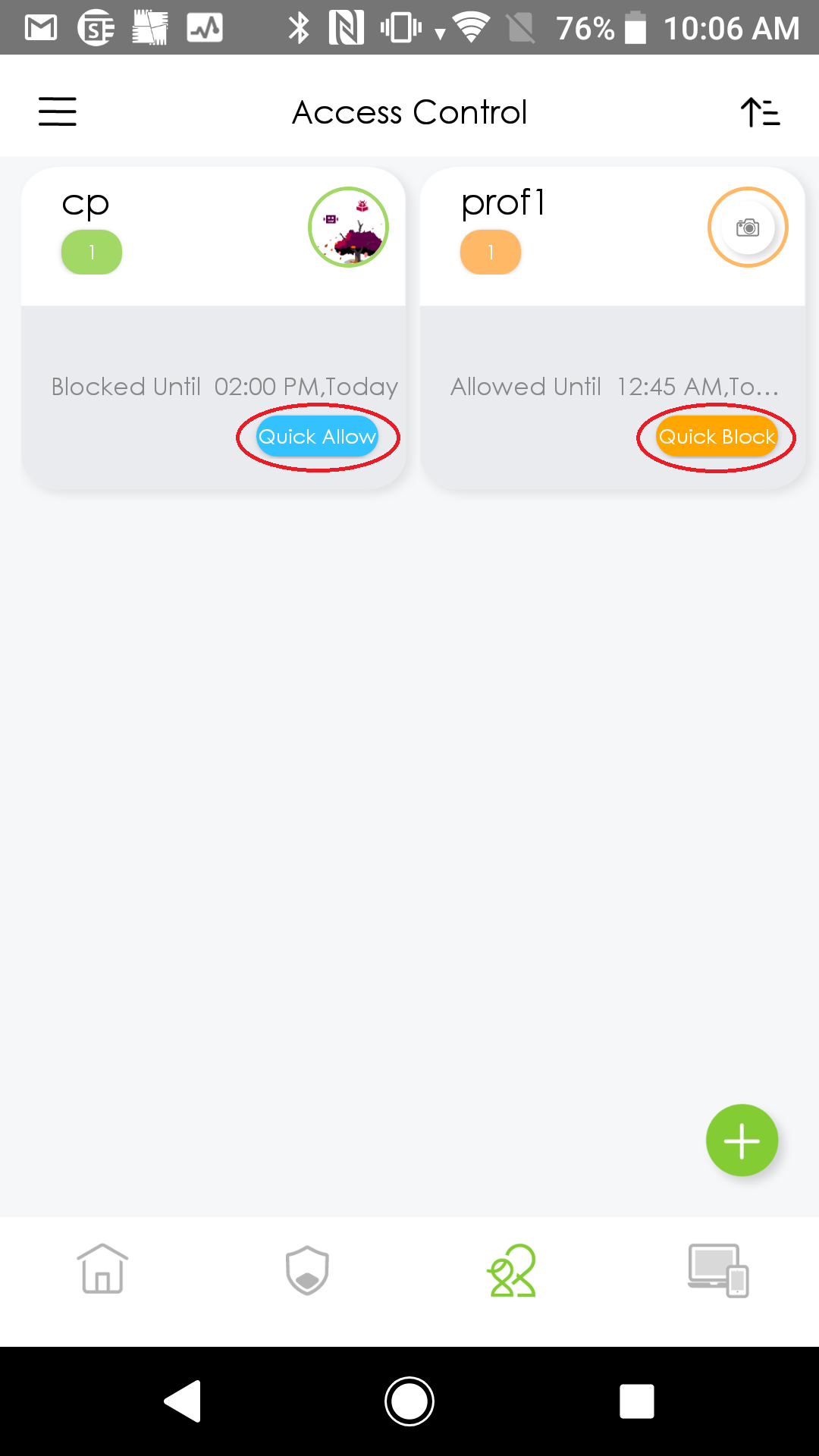Quick Block the prof1 profile
The height and width of the screenshot is (1456, 819).
point(717,437)
